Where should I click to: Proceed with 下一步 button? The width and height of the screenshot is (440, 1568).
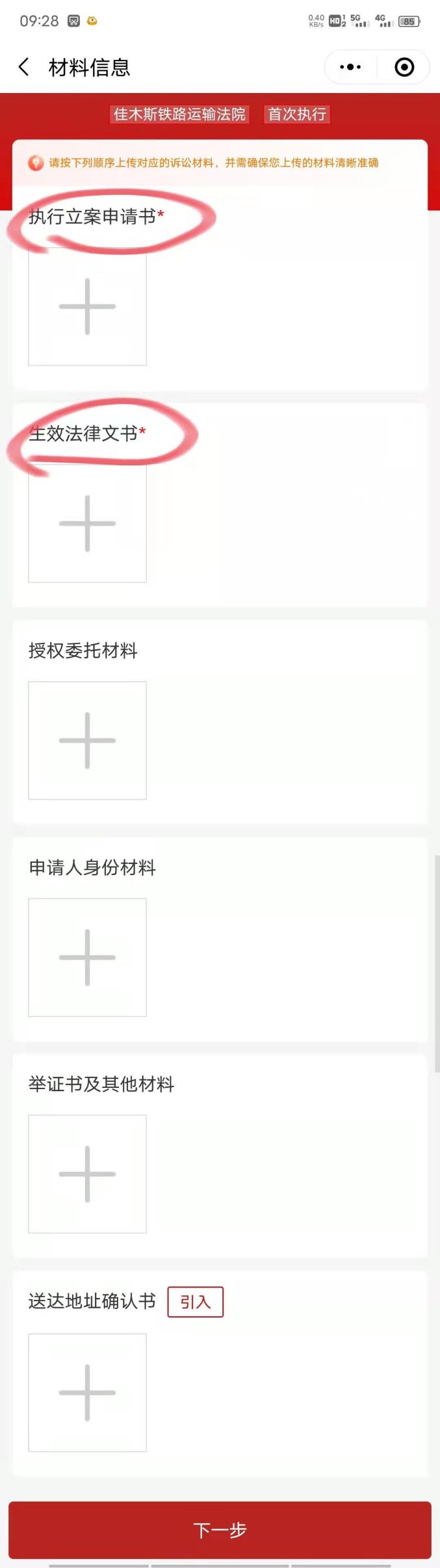[x=220, y=1530]
